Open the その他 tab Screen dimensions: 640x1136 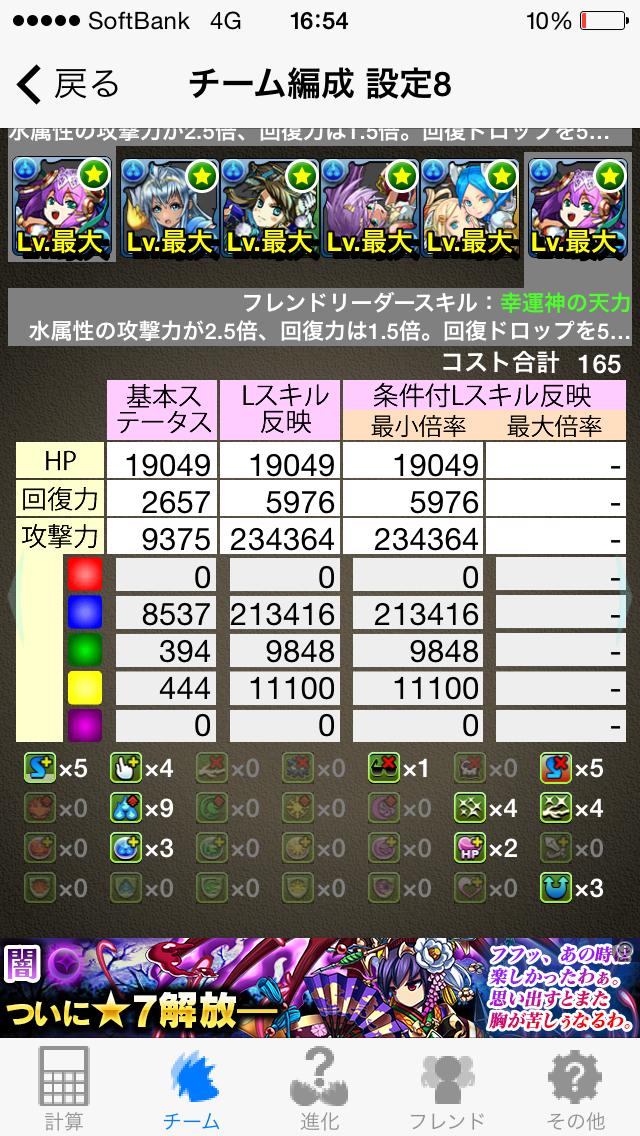tap(575, 1088)
